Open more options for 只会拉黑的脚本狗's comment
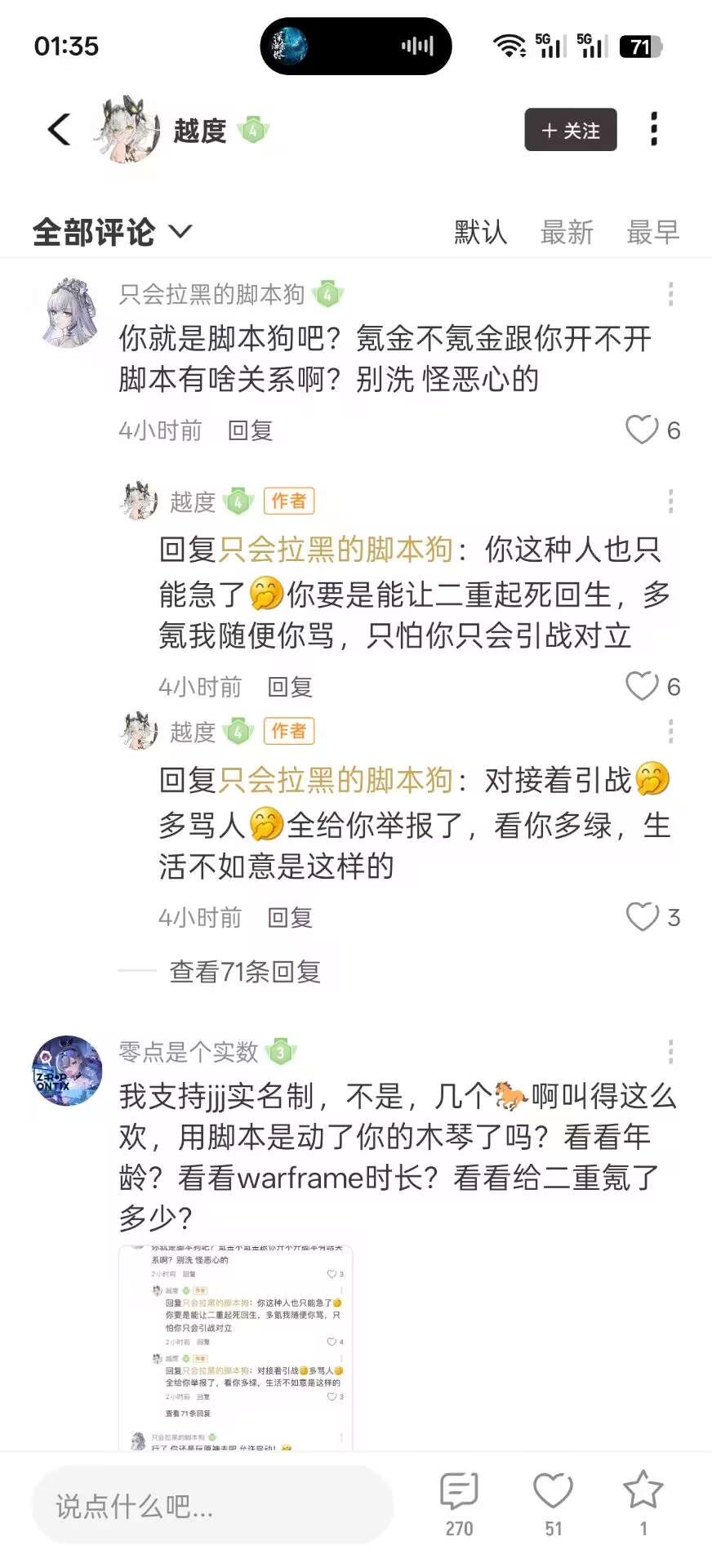 point(670,294)
